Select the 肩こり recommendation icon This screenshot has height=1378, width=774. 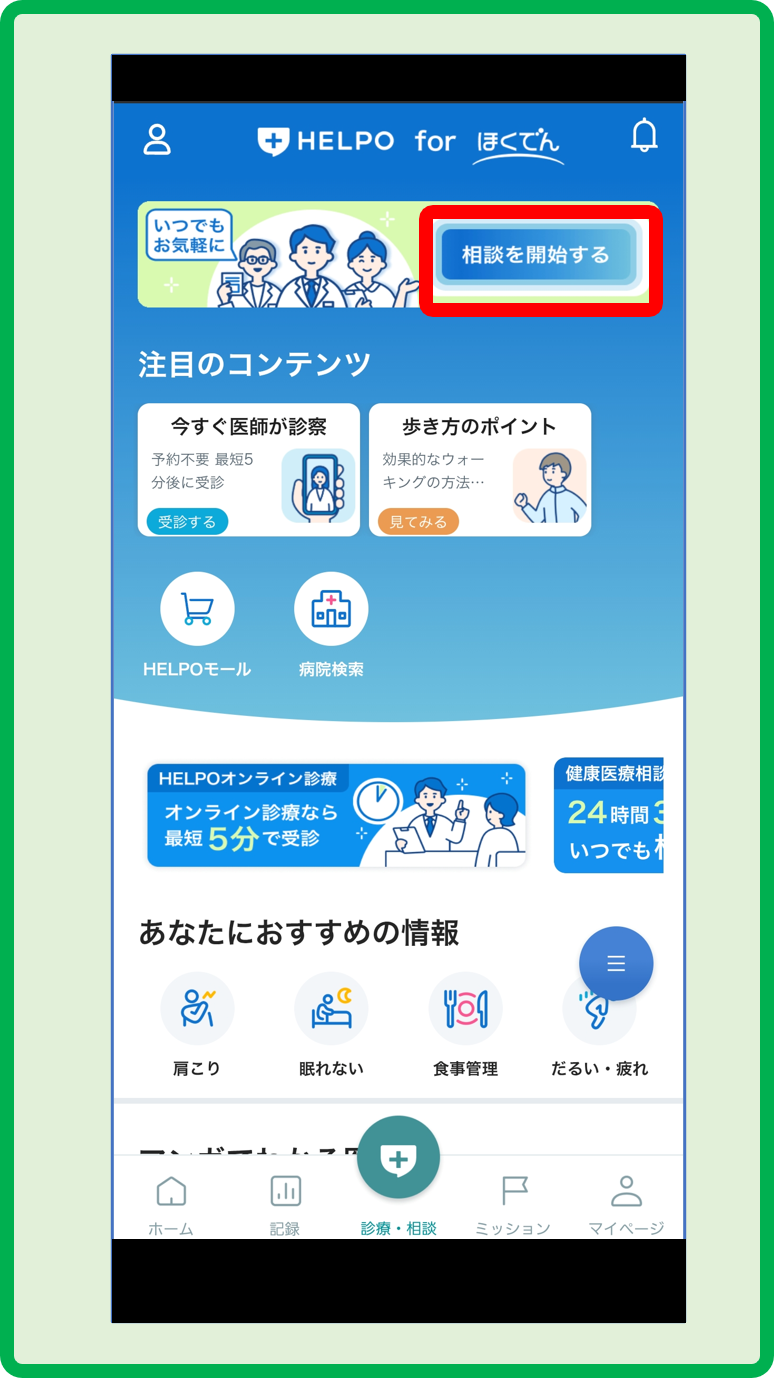point(197,1009)
